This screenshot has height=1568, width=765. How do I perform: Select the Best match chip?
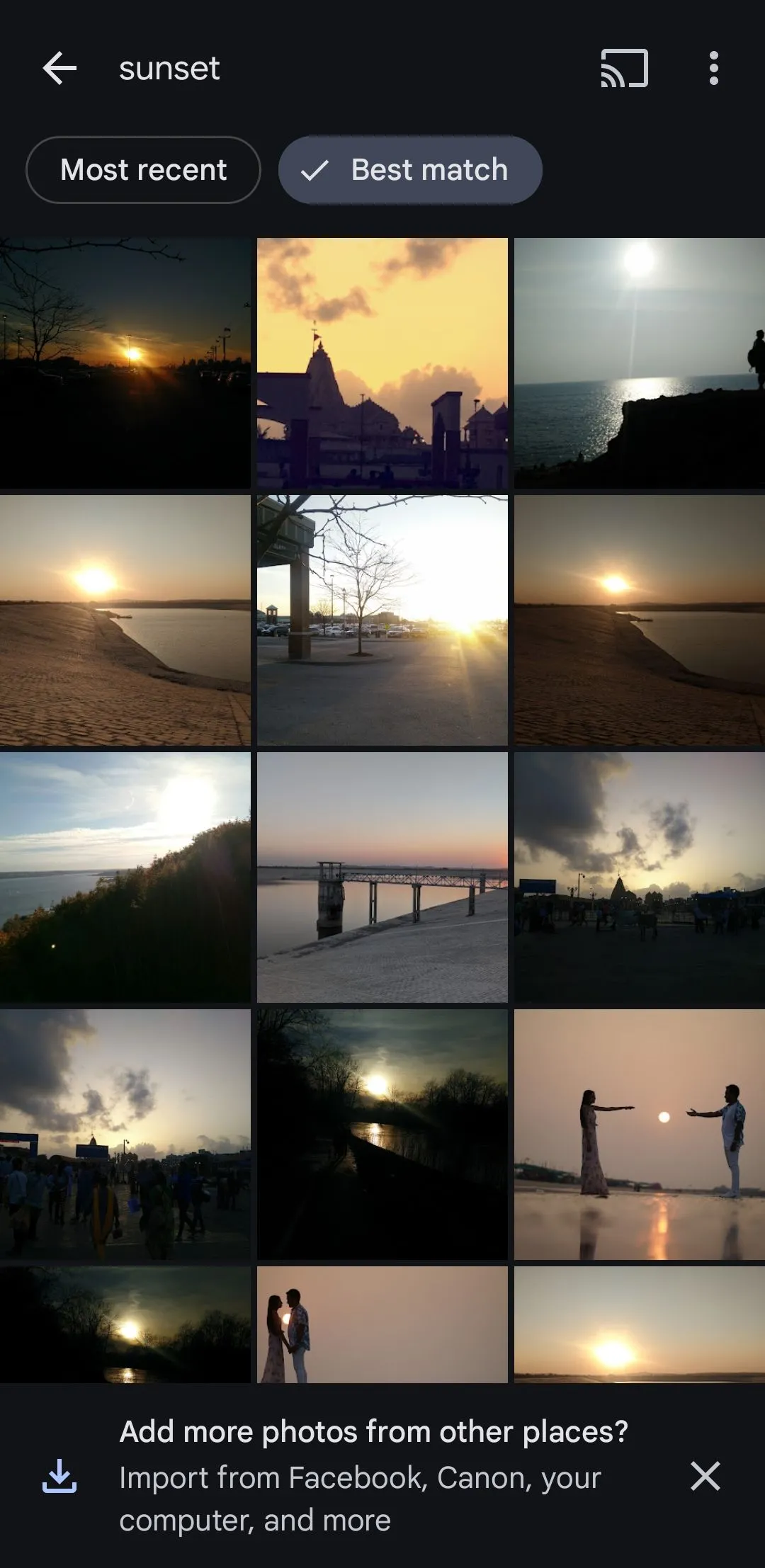point(410,170)
